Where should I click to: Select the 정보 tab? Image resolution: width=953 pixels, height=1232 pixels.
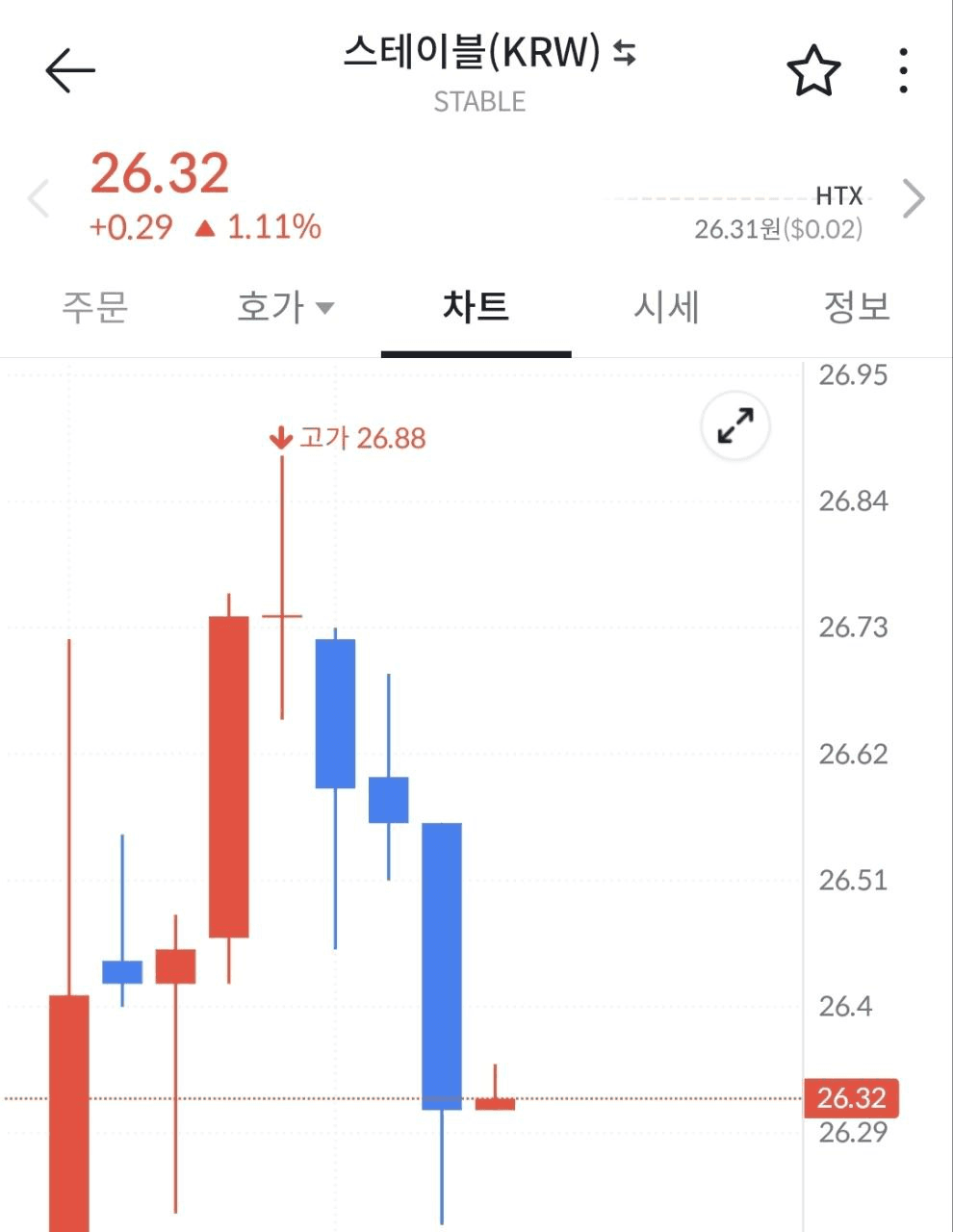(855, 306)
